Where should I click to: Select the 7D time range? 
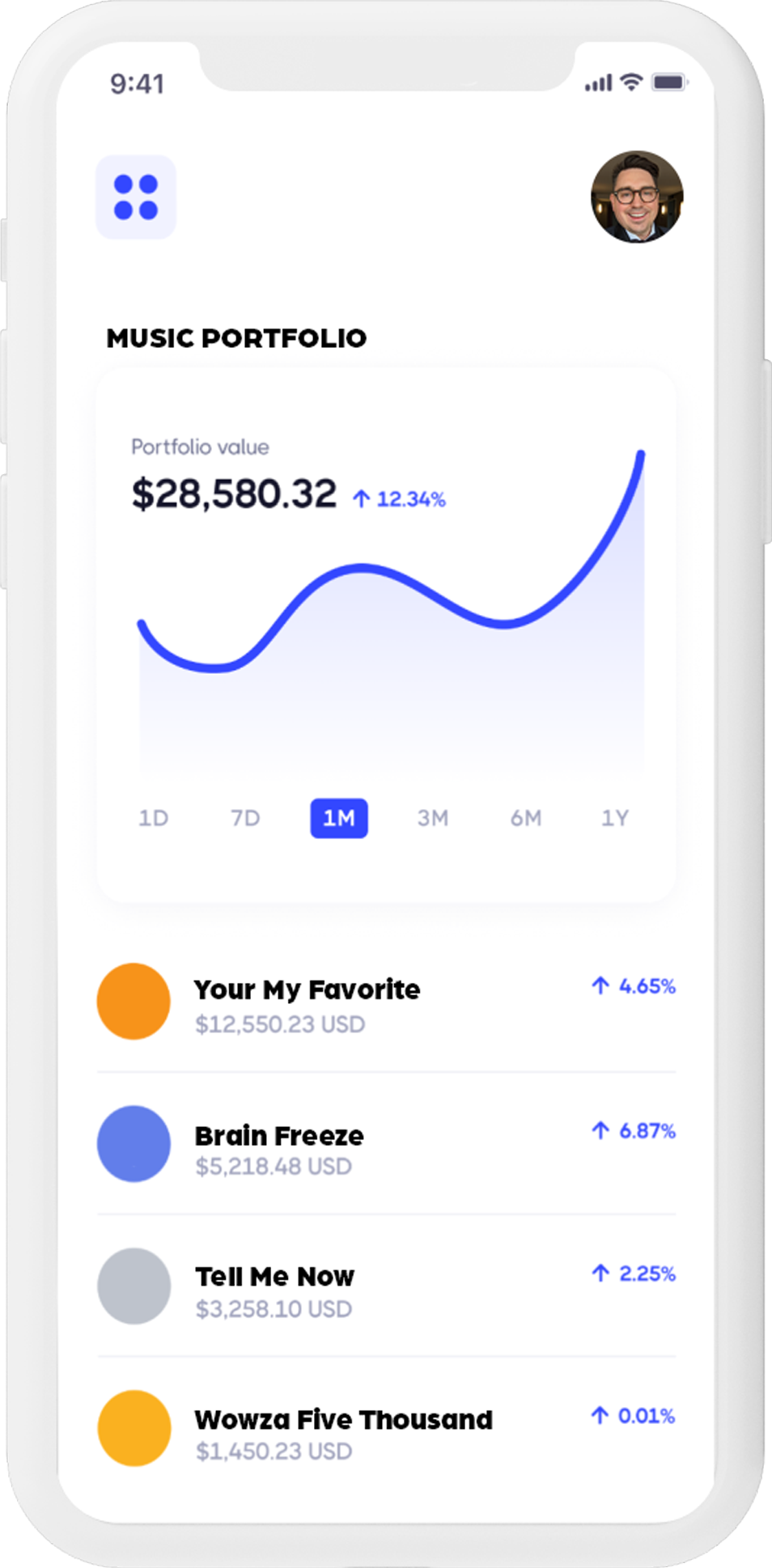[x=245, y=818]
